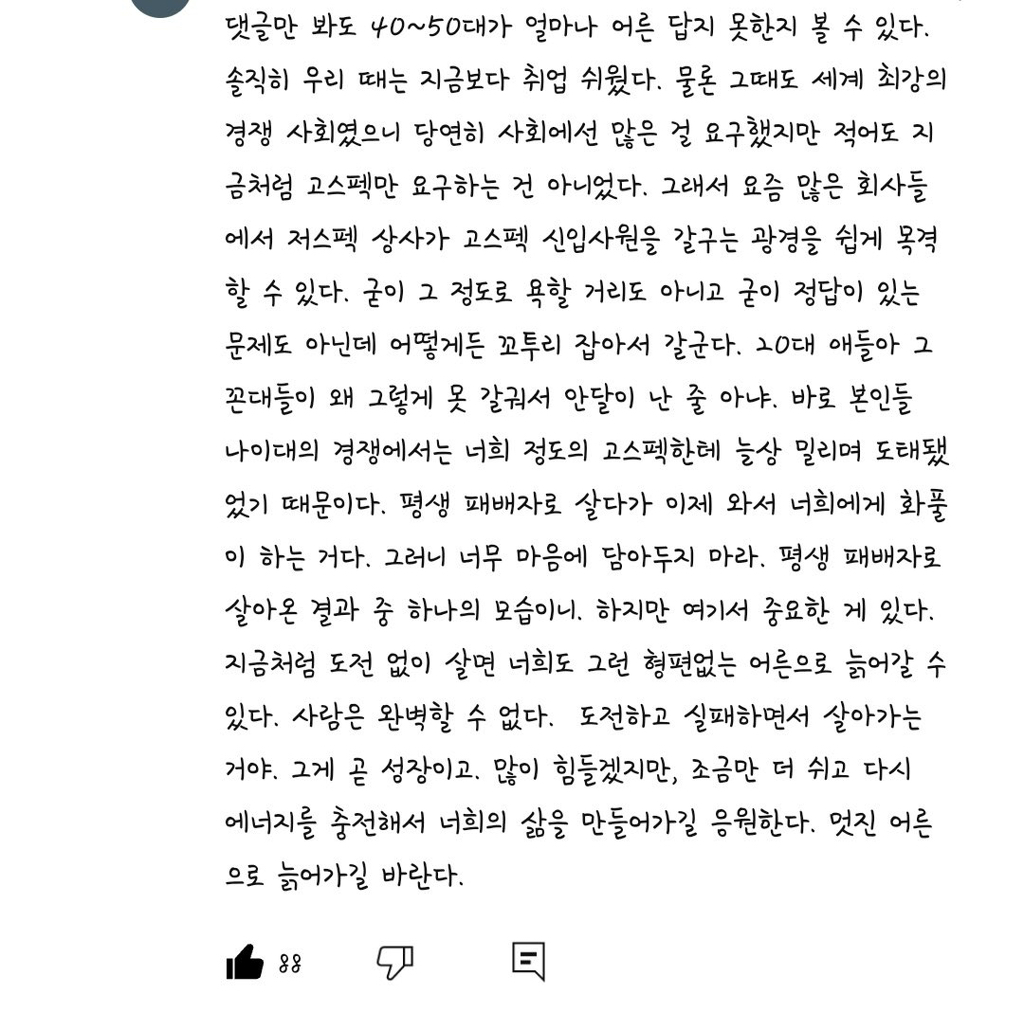The height and width of the screenshot is (1012, 1024).
Task: Open replies to this comment
Action: 528,961
